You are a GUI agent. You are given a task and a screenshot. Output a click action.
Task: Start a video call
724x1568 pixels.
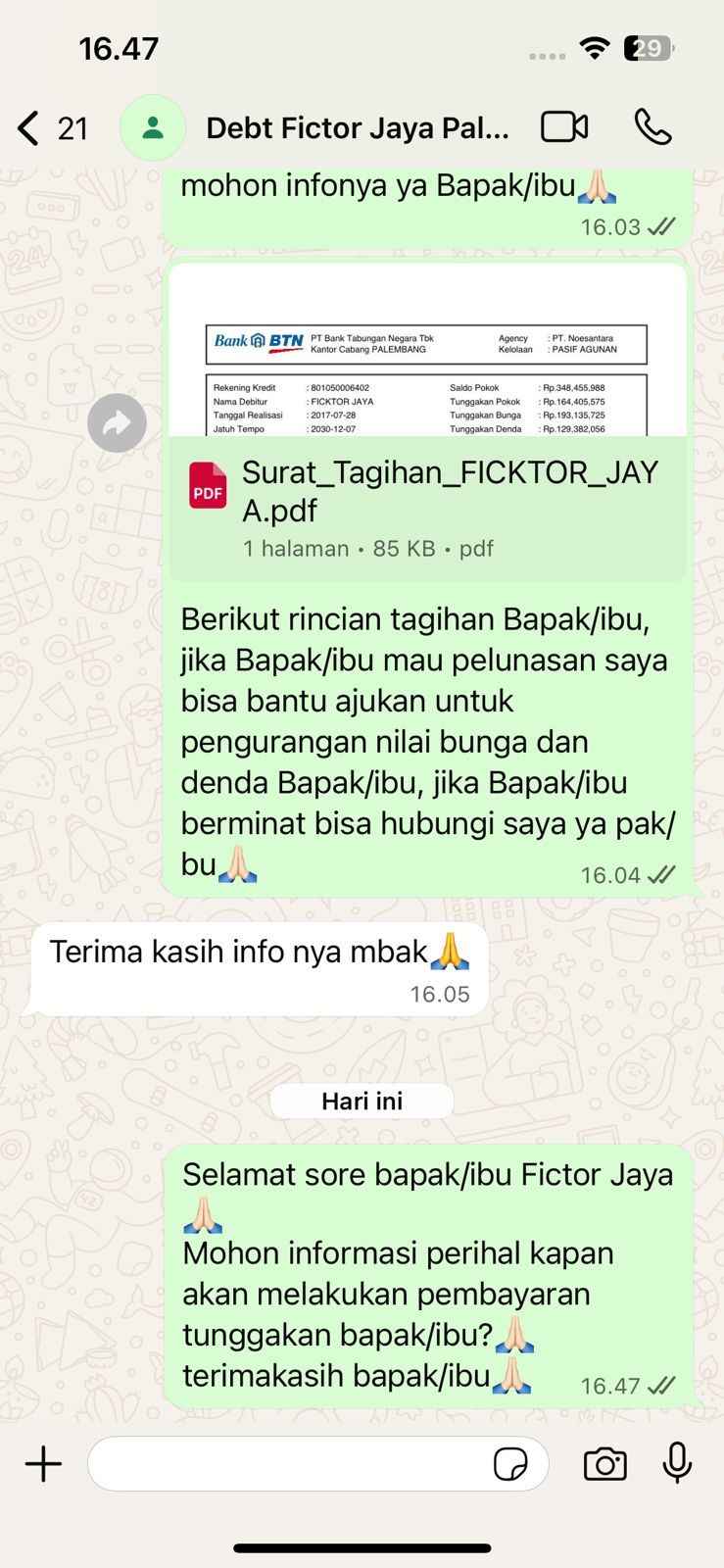point(564,127)
